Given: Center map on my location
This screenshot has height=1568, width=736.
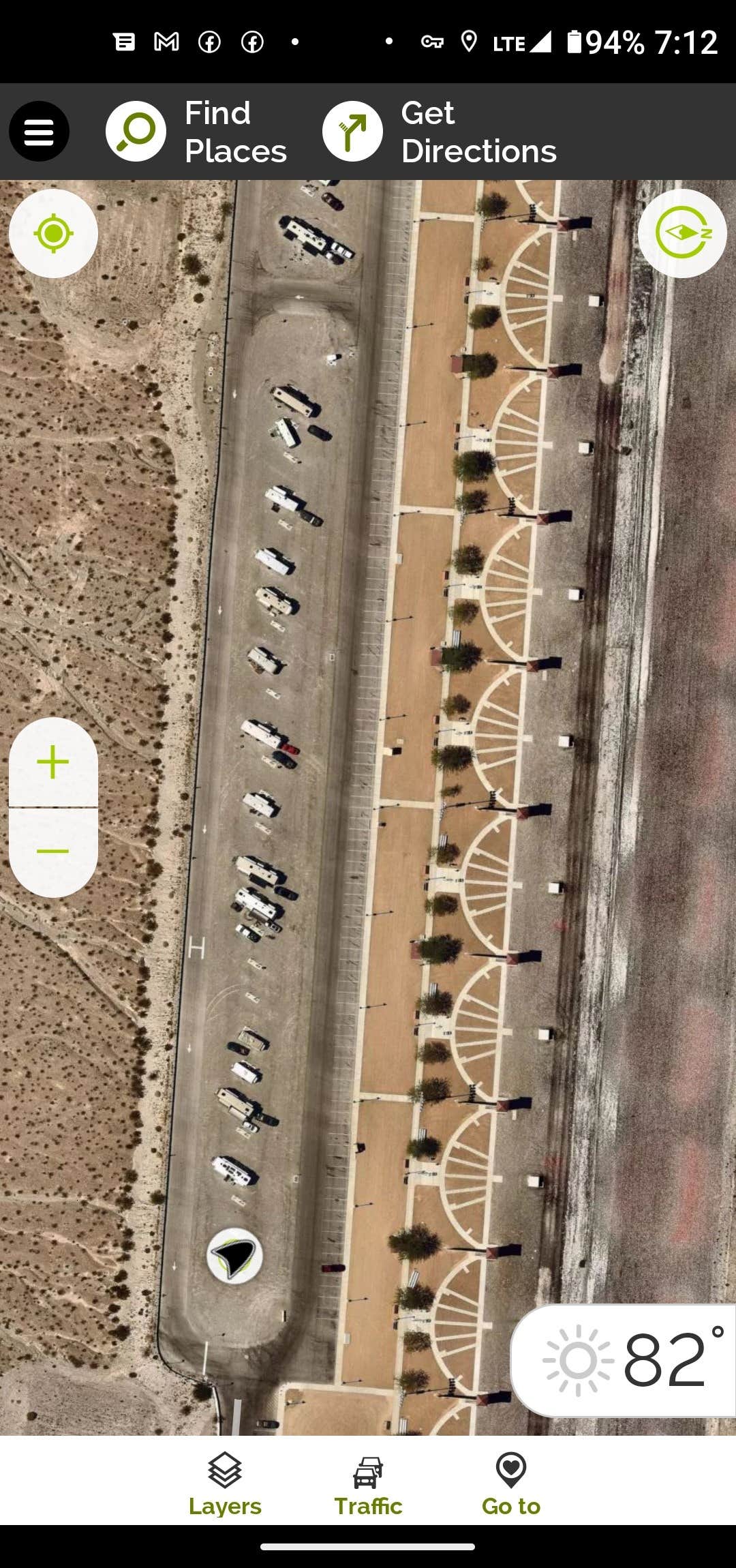Looking at the screenshot, I should [53, 233].
